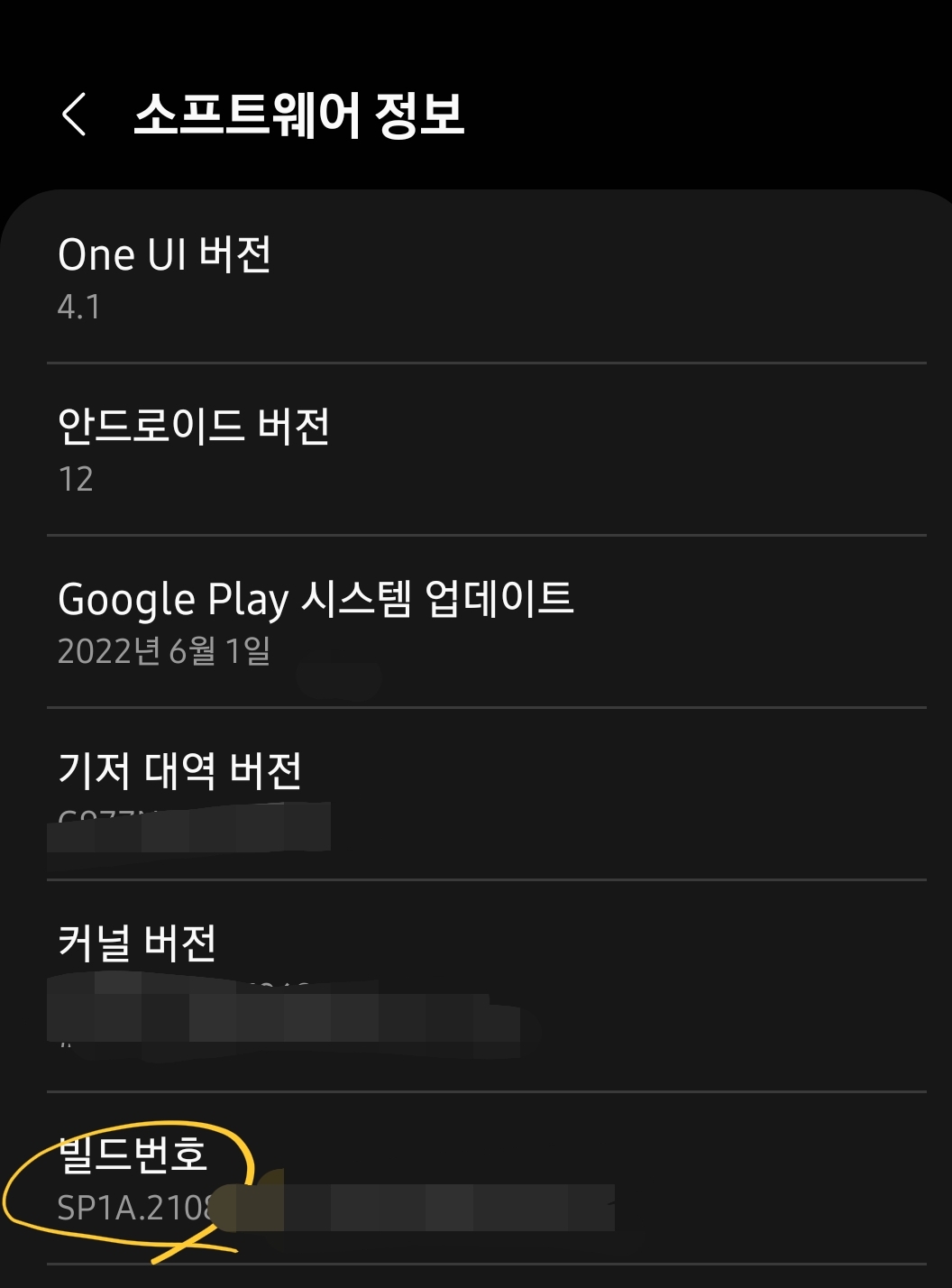952x1288 pixels.
Task: Select the Android version number 12
Action: click(x=76, y=480)
